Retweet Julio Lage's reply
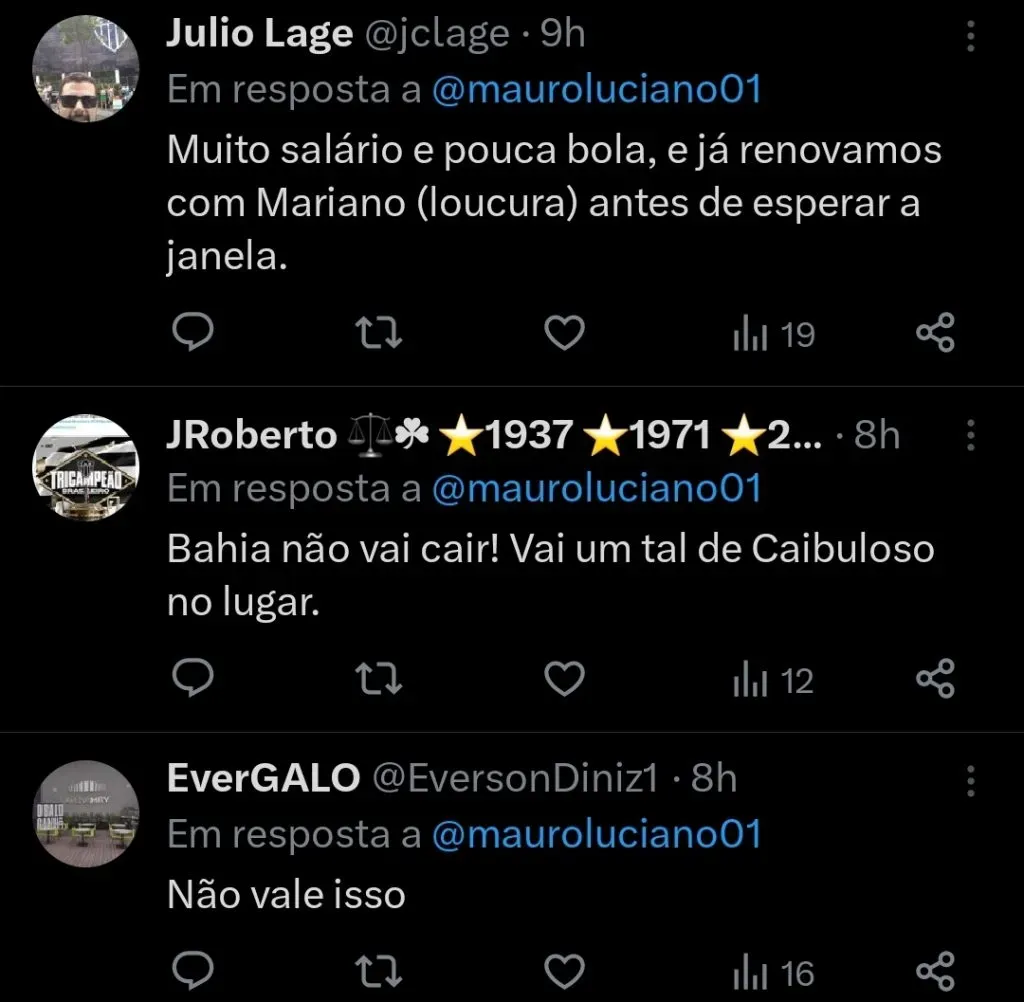This screenshot has height=1002, width=1024. 379,334
